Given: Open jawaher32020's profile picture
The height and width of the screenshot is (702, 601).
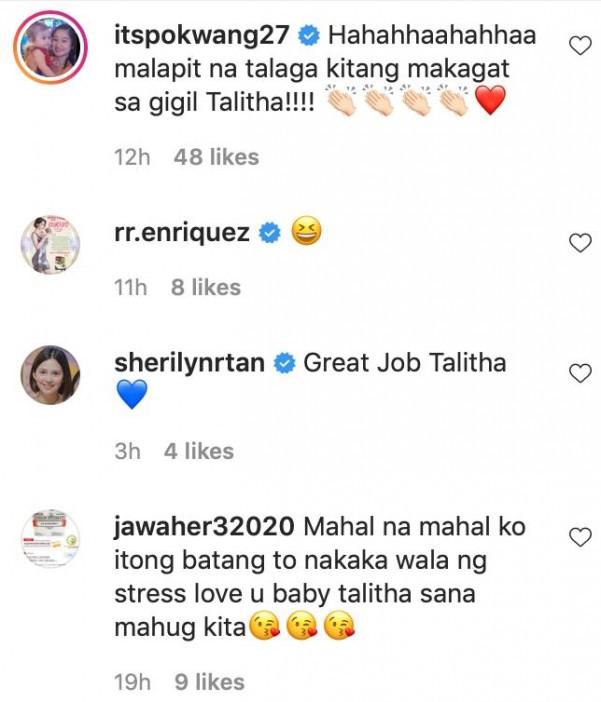Looking at the screenshot, I should (50, 540).
